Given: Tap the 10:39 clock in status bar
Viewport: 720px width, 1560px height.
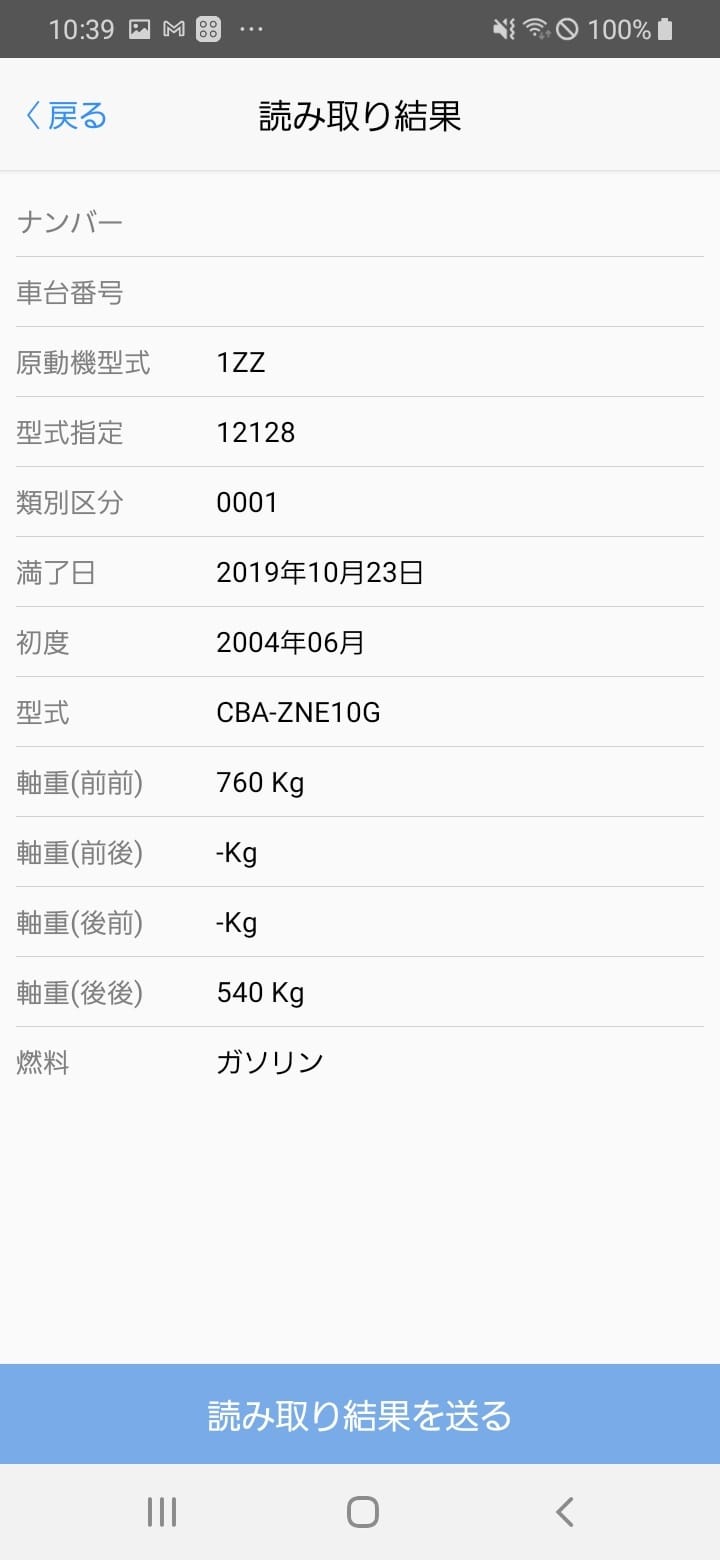Looking at the screenshot, I should (x=83, y=29).
